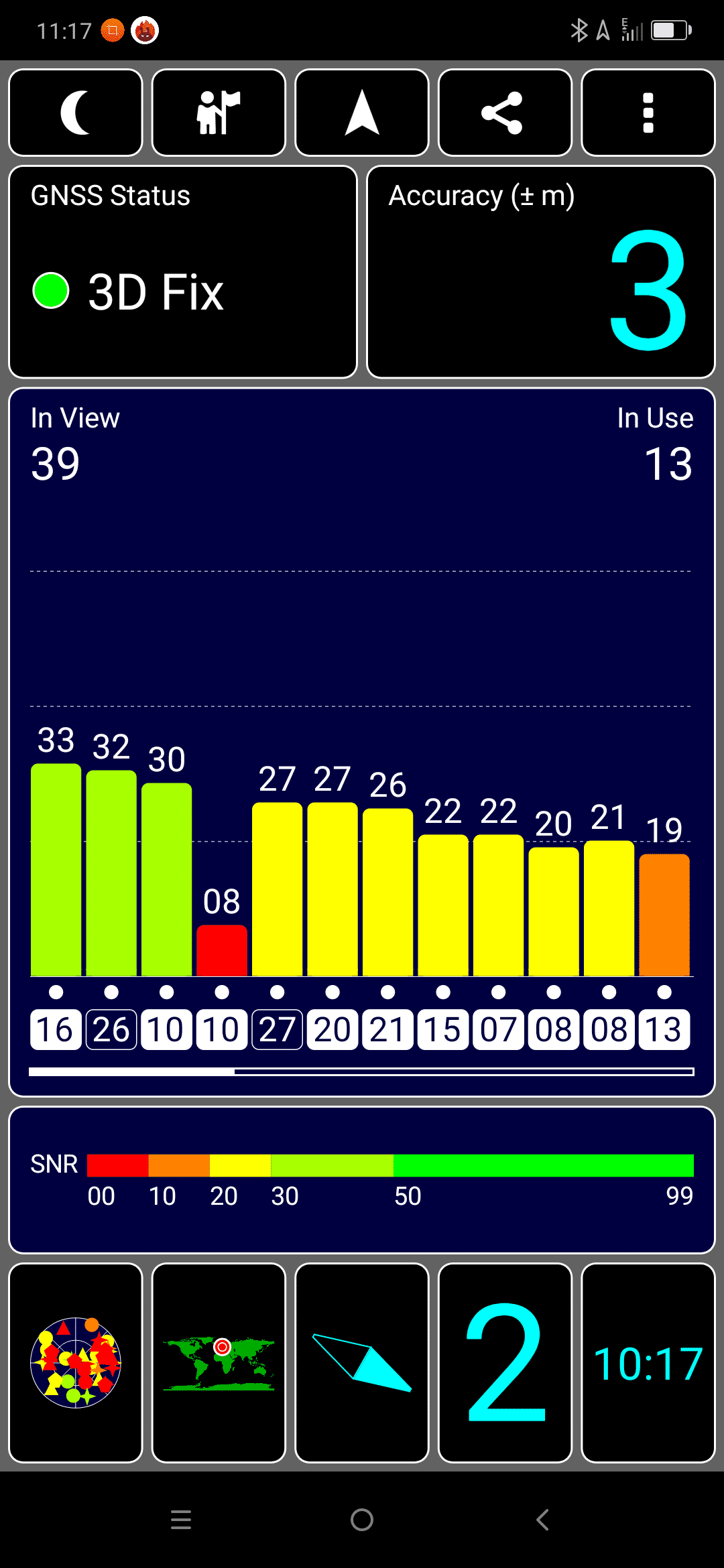Open the 10:17 time tile
This screenshot has width=724, height=1568.
pos(648,1363)
